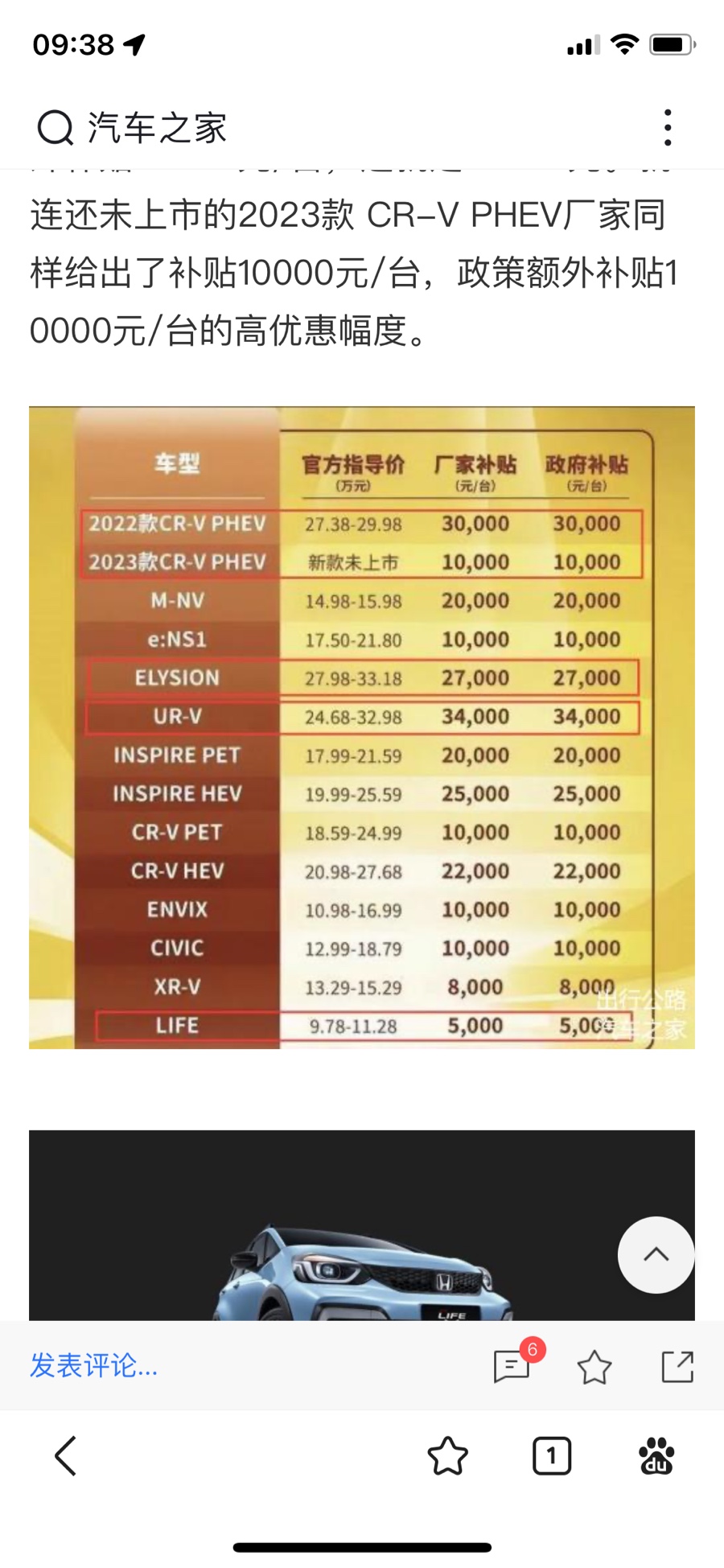Screen dimensions: 724x1568
Task: Open the Honda subsidy table image
Action: 362,727
